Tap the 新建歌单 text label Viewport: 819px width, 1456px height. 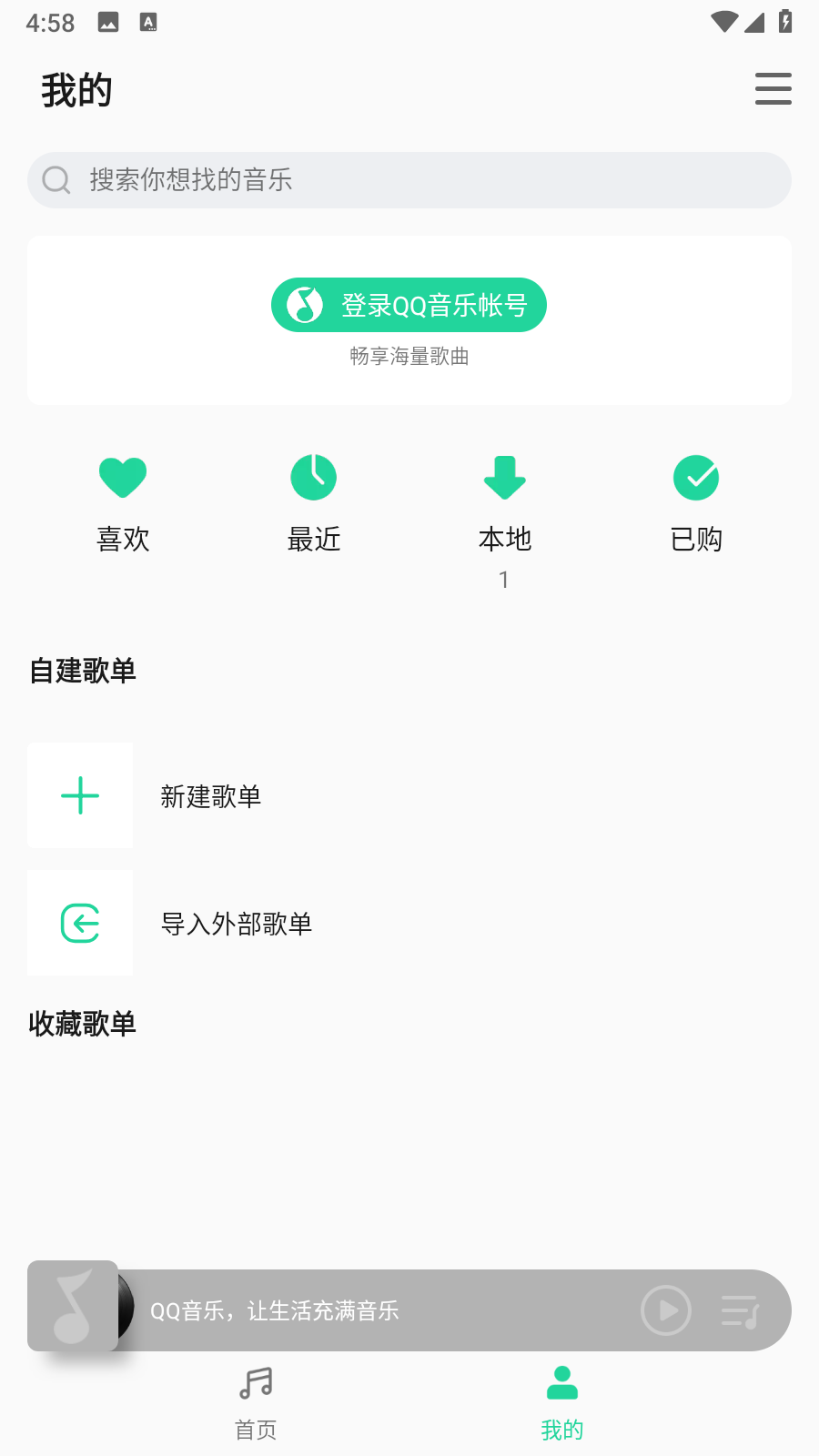tap(212, 796)
